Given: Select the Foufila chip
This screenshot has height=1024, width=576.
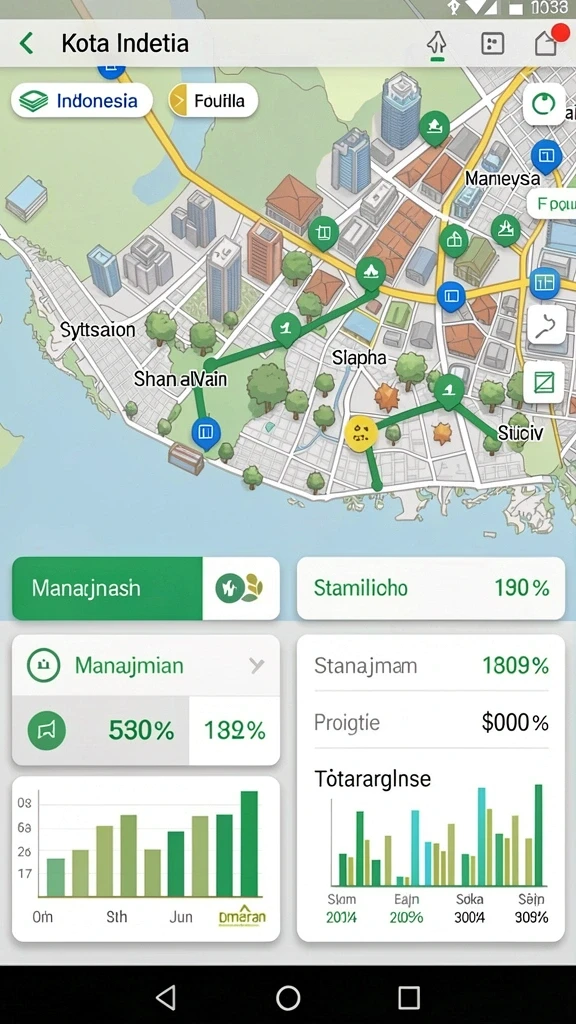Looking at the screenshot, I should click(x=213, y=101).
